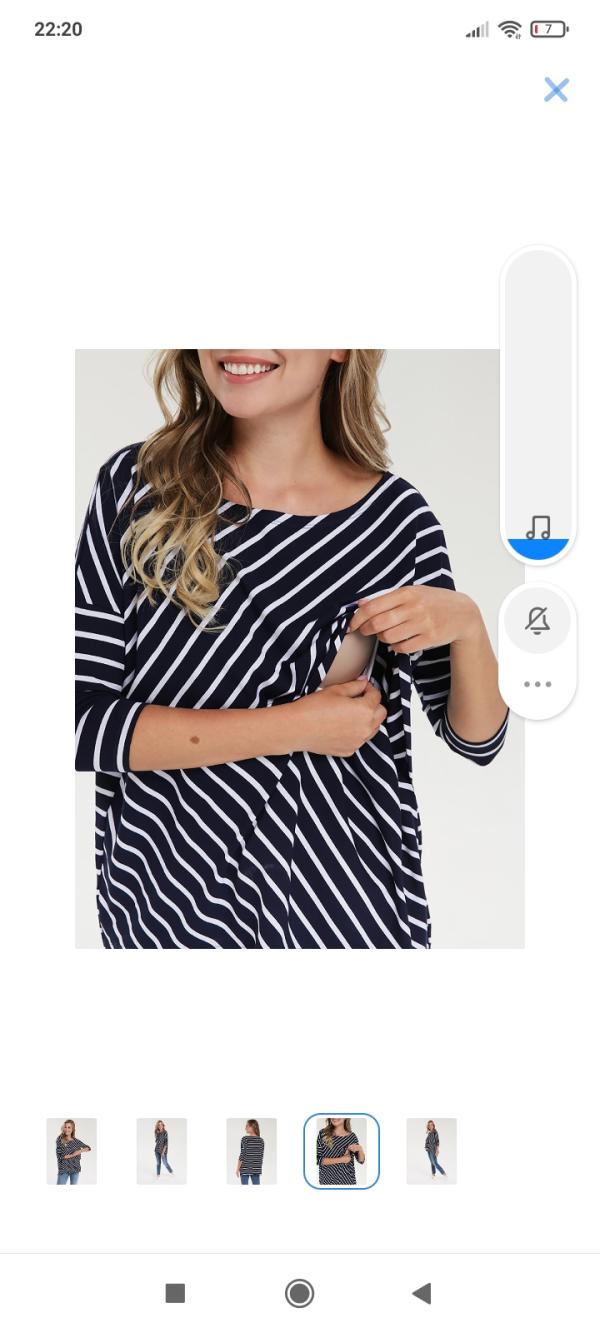Toggle the ringer mute bell
Image resolution: width=600 pixels, height=1332 pixels.
(538, 621)
